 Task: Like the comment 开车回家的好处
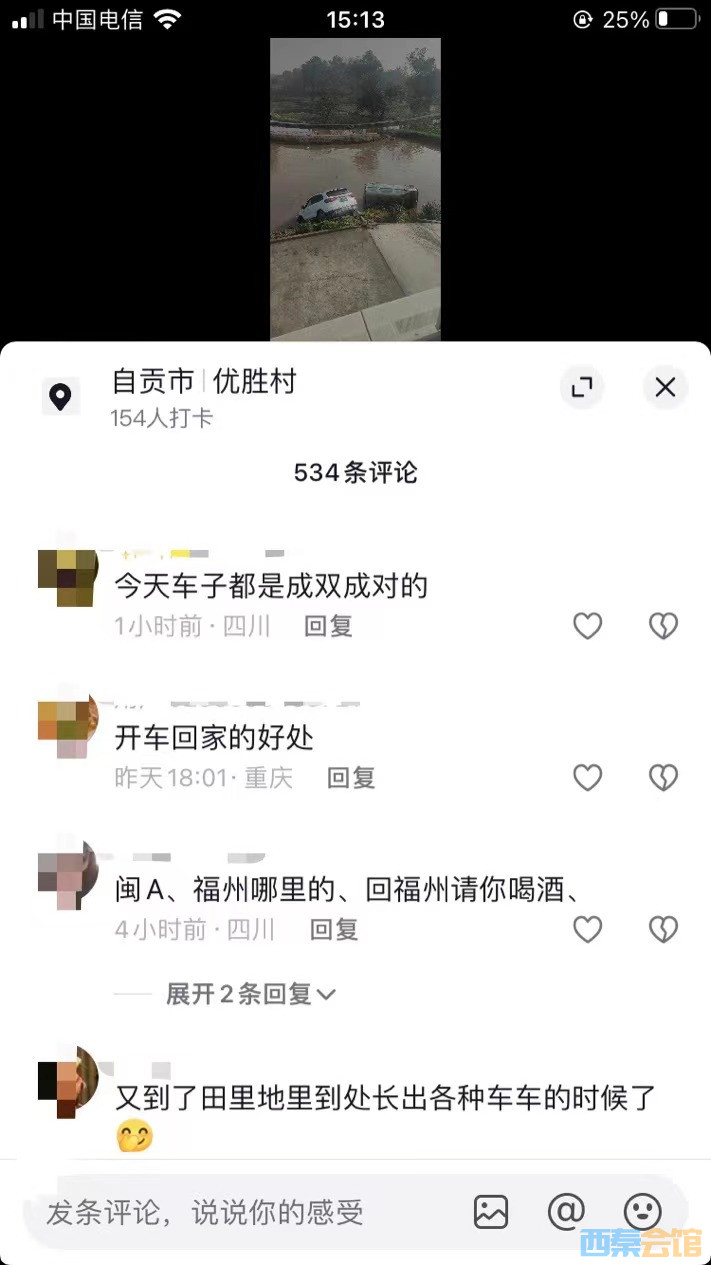(x=587, y=777)
